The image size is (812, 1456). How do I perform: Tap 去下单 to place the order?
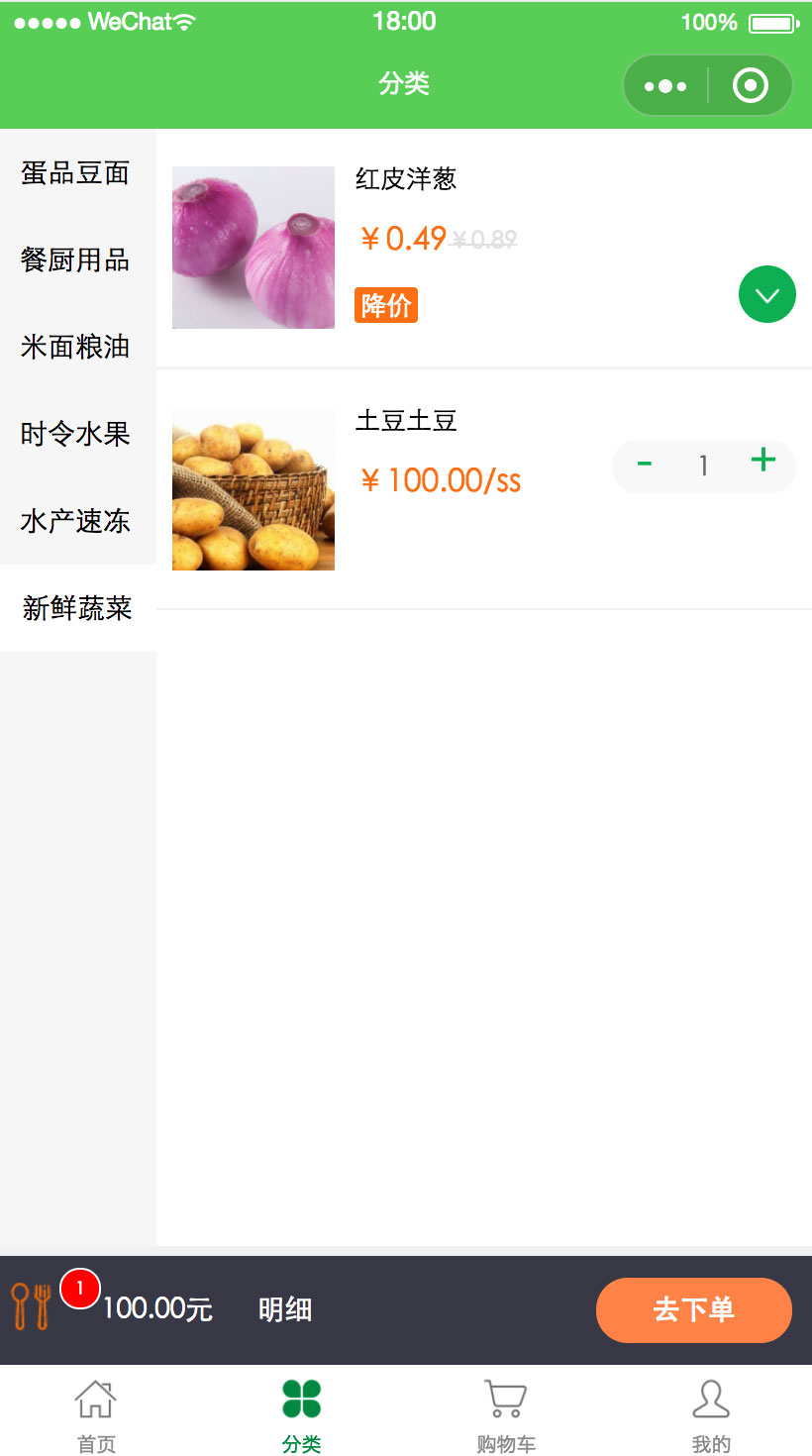click(x=693, y=1309)
